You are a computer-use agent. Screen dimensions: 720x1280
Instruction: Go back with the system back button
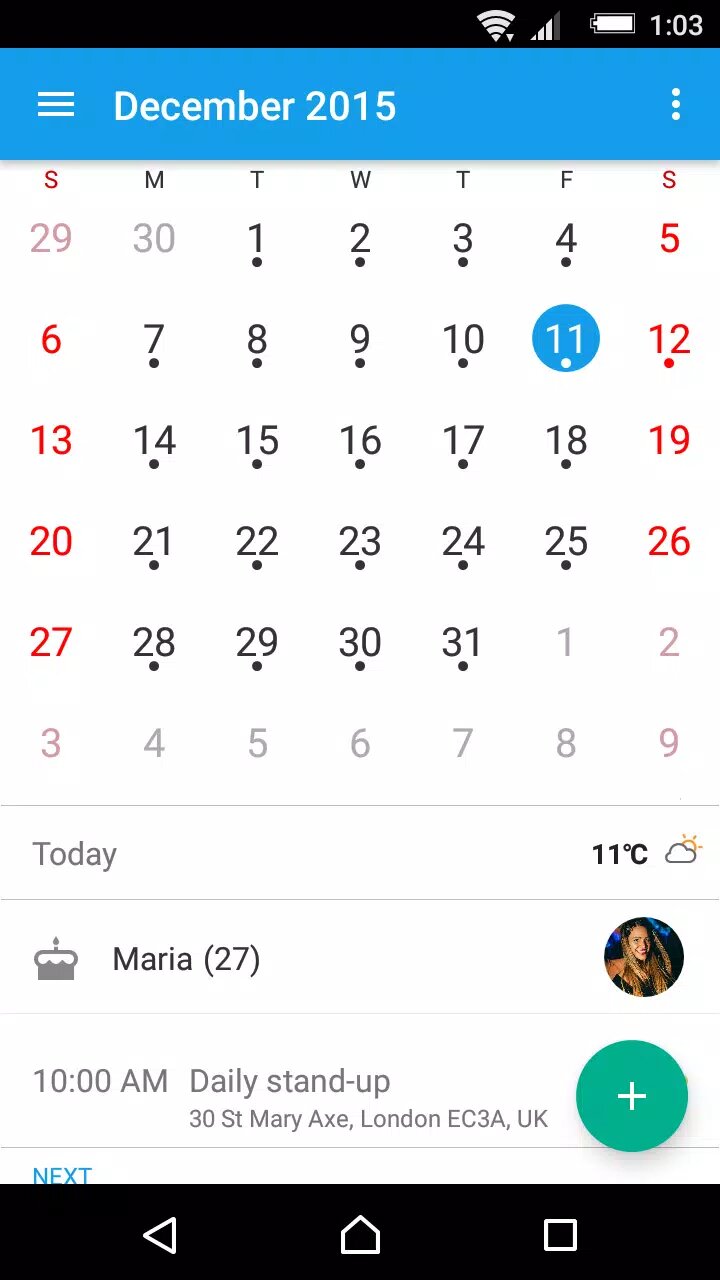(160, 1235)
